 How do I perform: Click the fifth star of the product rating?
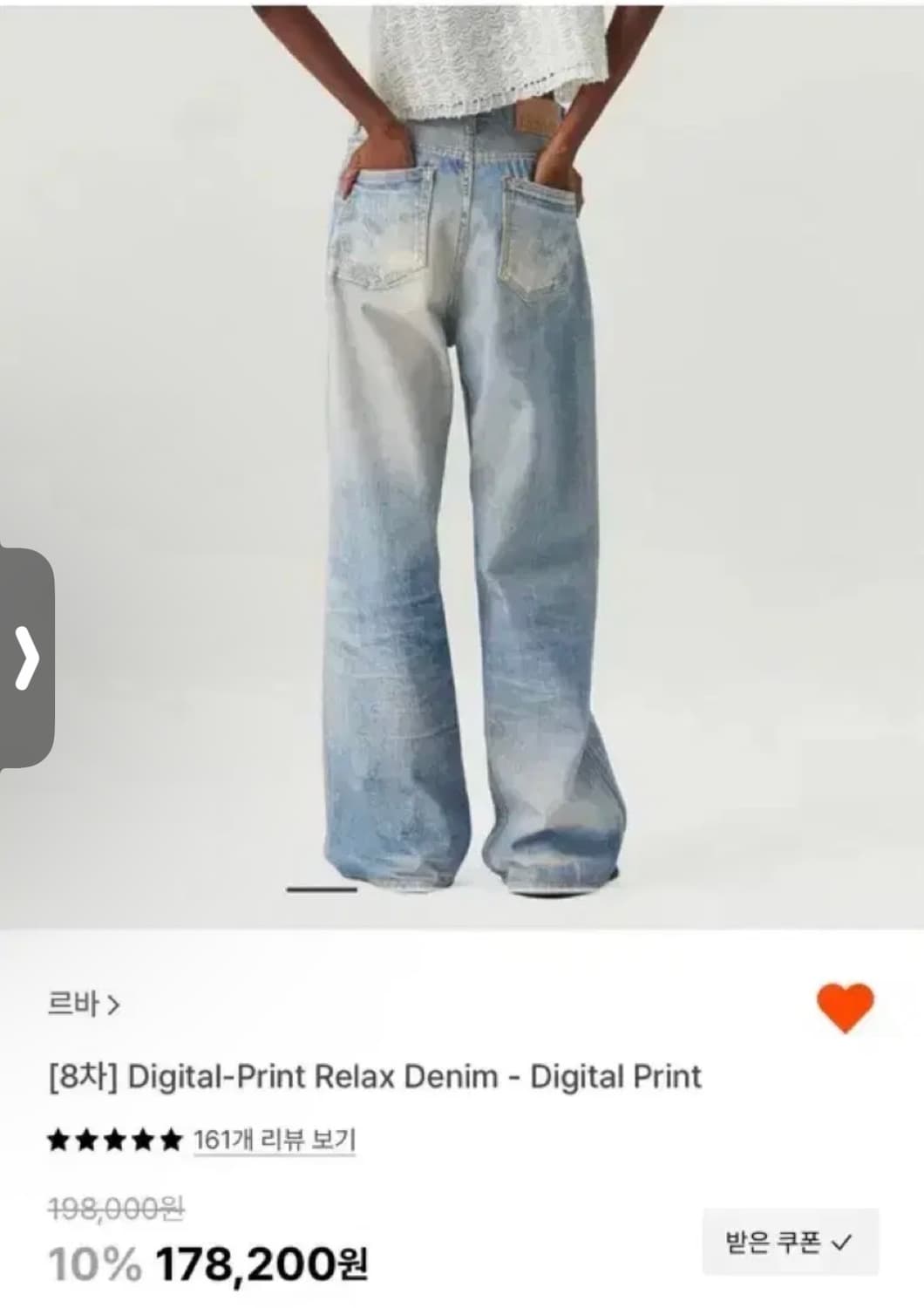(171, 1138)
